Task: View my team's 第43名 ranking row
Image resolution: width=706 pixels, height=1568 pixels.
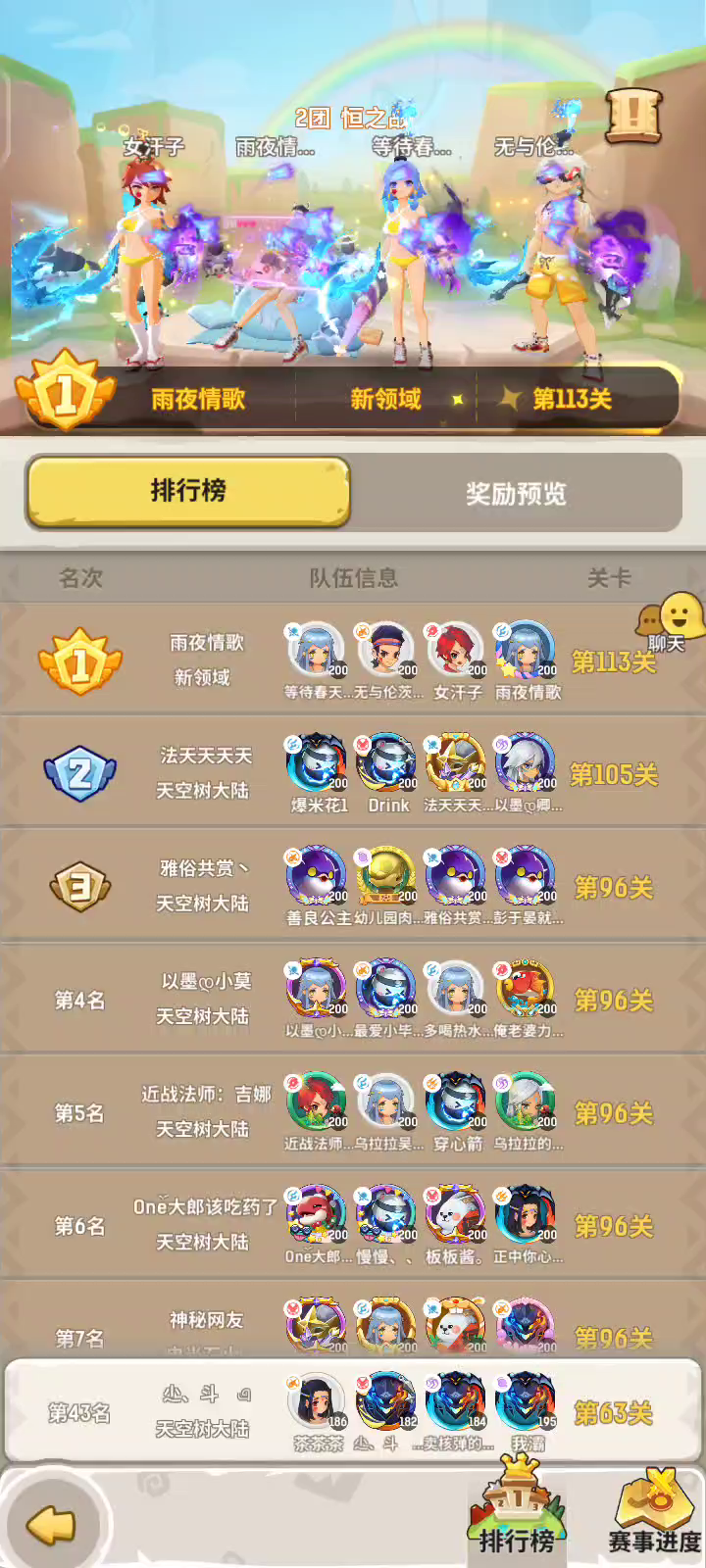Action: (x=353, y=1411)
